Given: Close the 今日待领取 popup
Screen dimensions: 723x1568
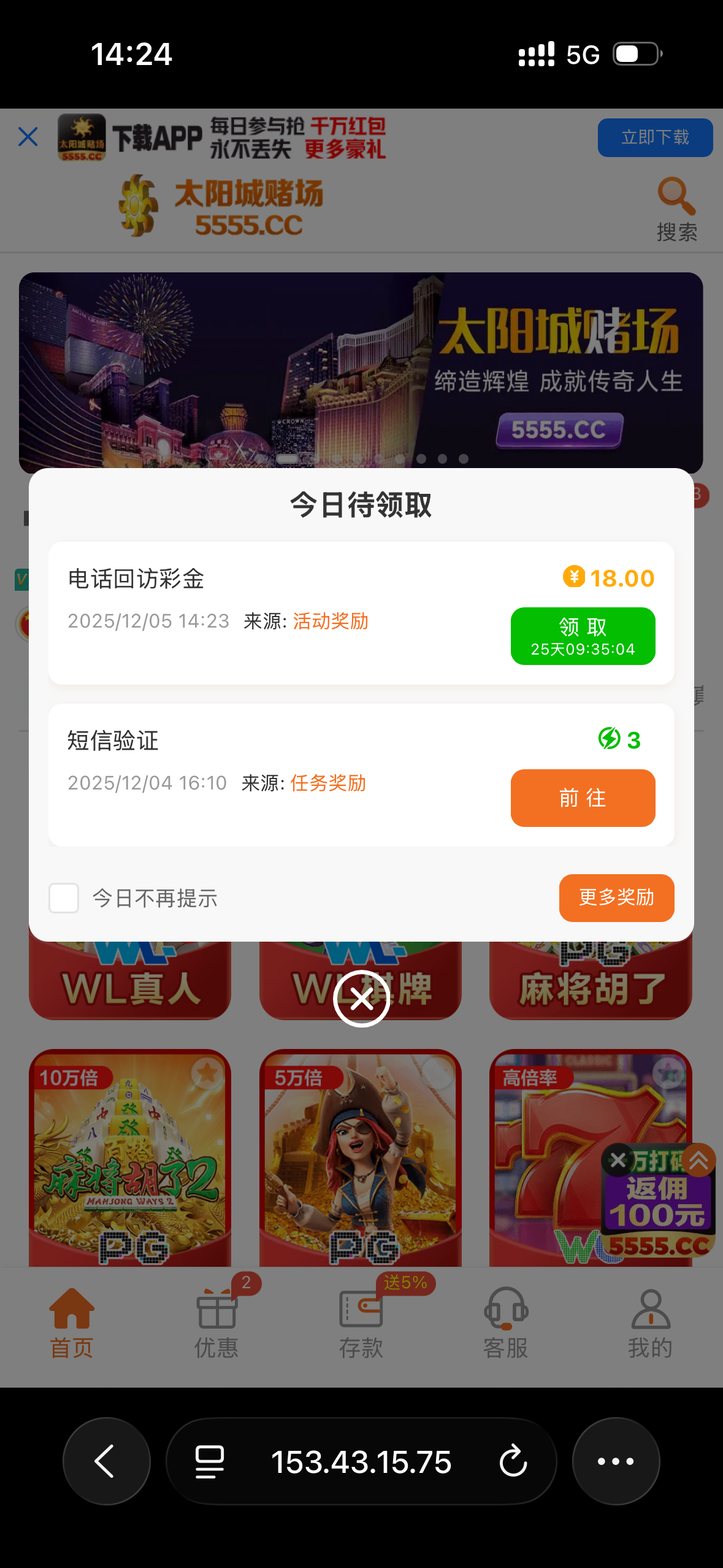Looking at the screenshot, I should click(x=361, y=999).
